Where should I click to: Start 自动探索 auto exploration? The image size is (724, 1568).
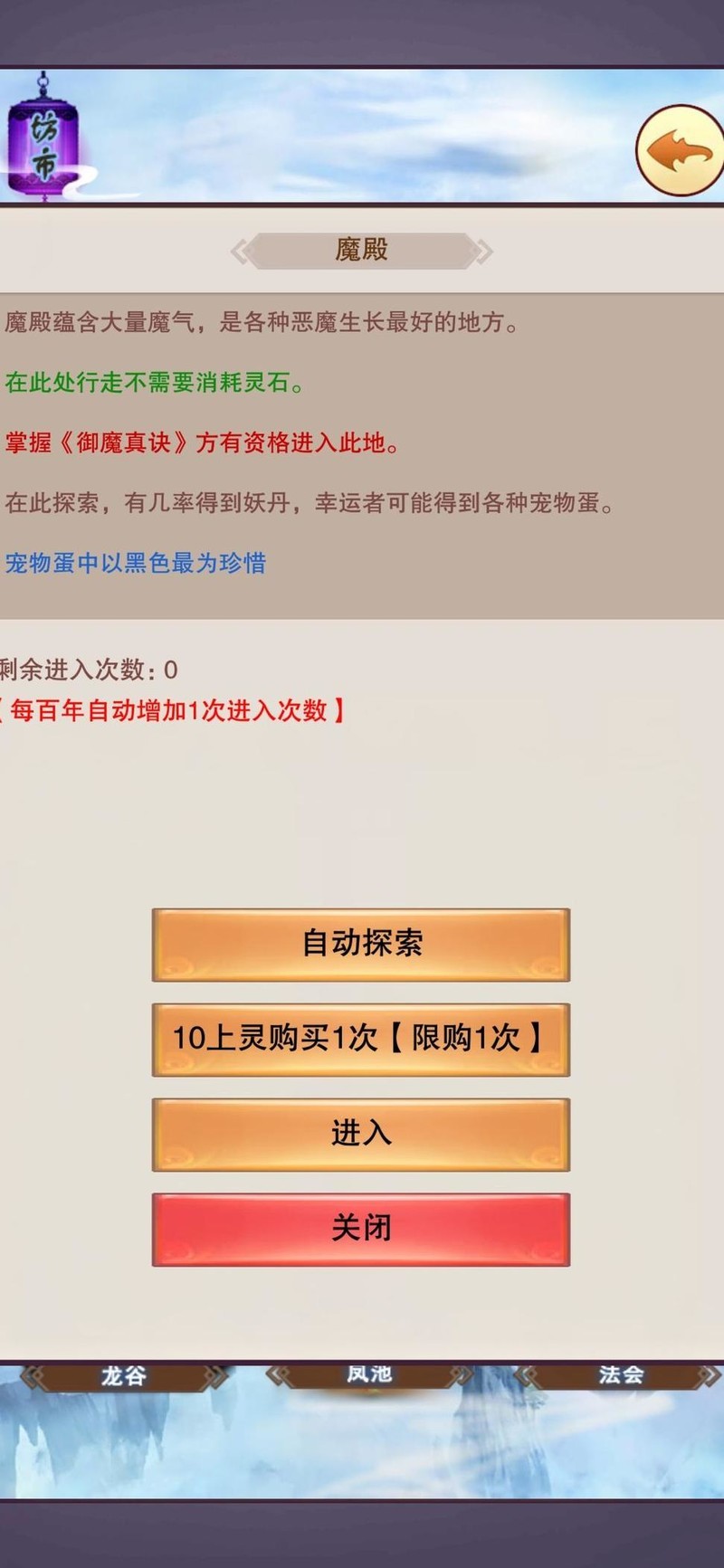361,945
